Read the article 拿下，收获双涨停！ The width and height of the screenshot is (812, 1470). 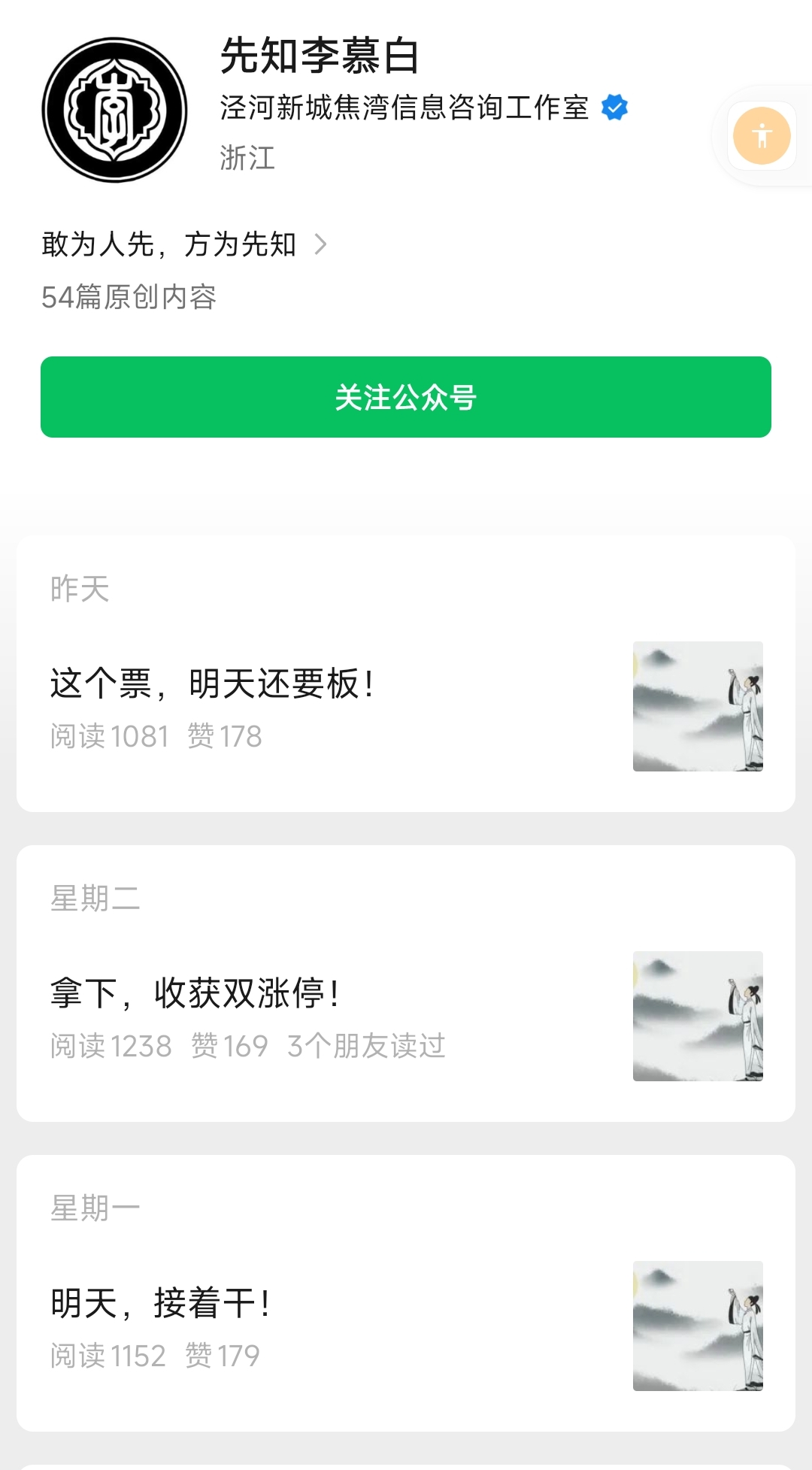coord(195,994)
